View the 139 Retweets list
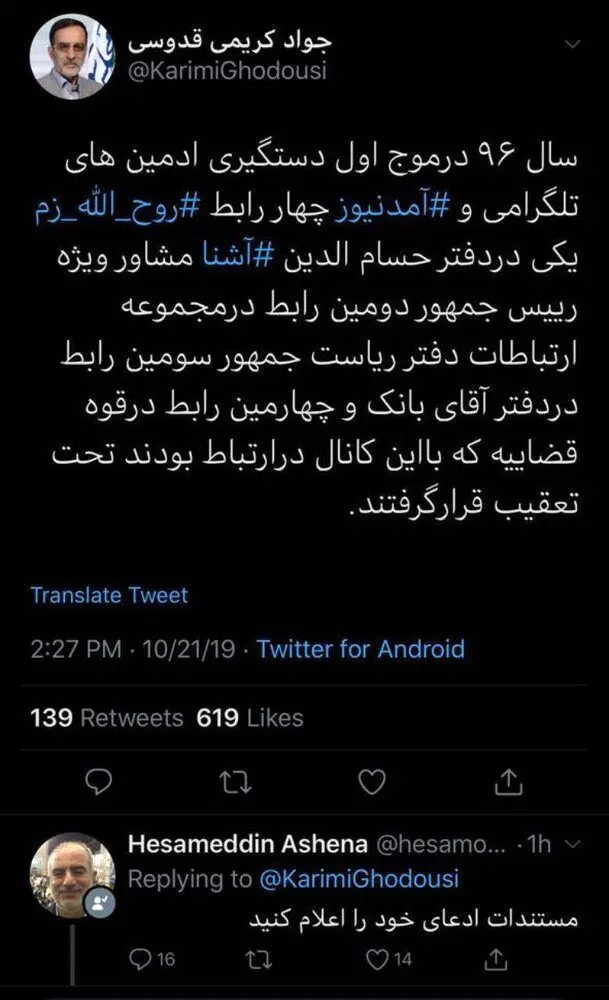 click(107, 717)
